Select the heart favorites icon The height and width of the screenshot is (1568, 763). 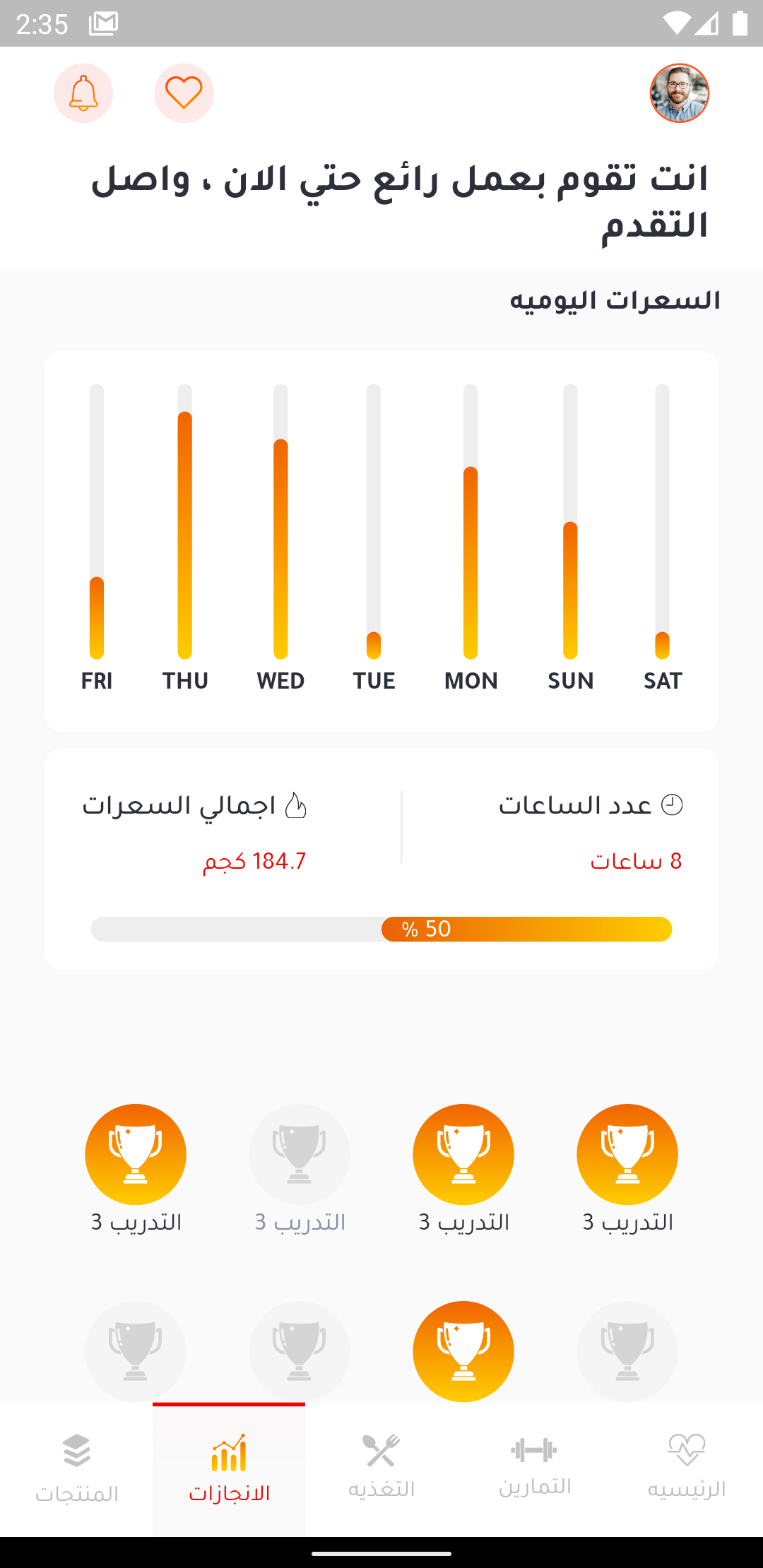pos(183,93)
